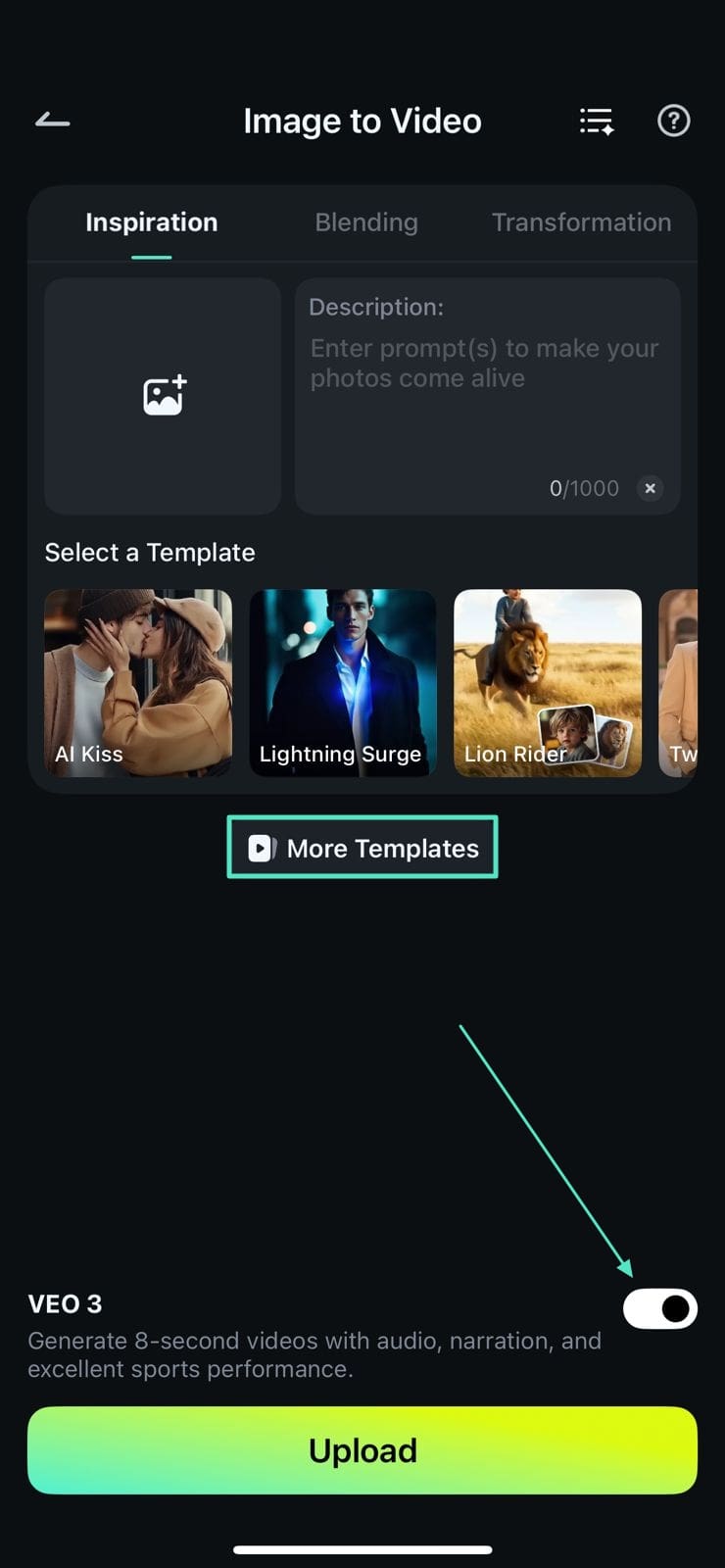This screenshot has width=725, height=1568.
Task: Switch to the Blending tab
Action: (x=366, y=222)
